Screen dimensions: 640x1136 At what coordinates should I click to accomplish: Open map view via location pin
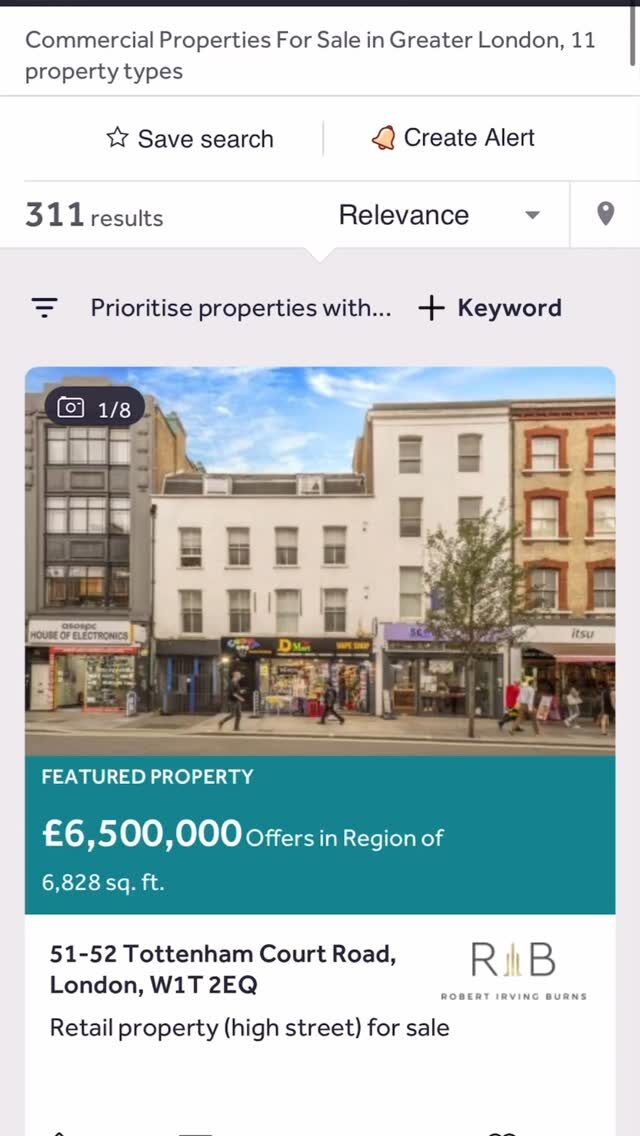coord(605,214)
